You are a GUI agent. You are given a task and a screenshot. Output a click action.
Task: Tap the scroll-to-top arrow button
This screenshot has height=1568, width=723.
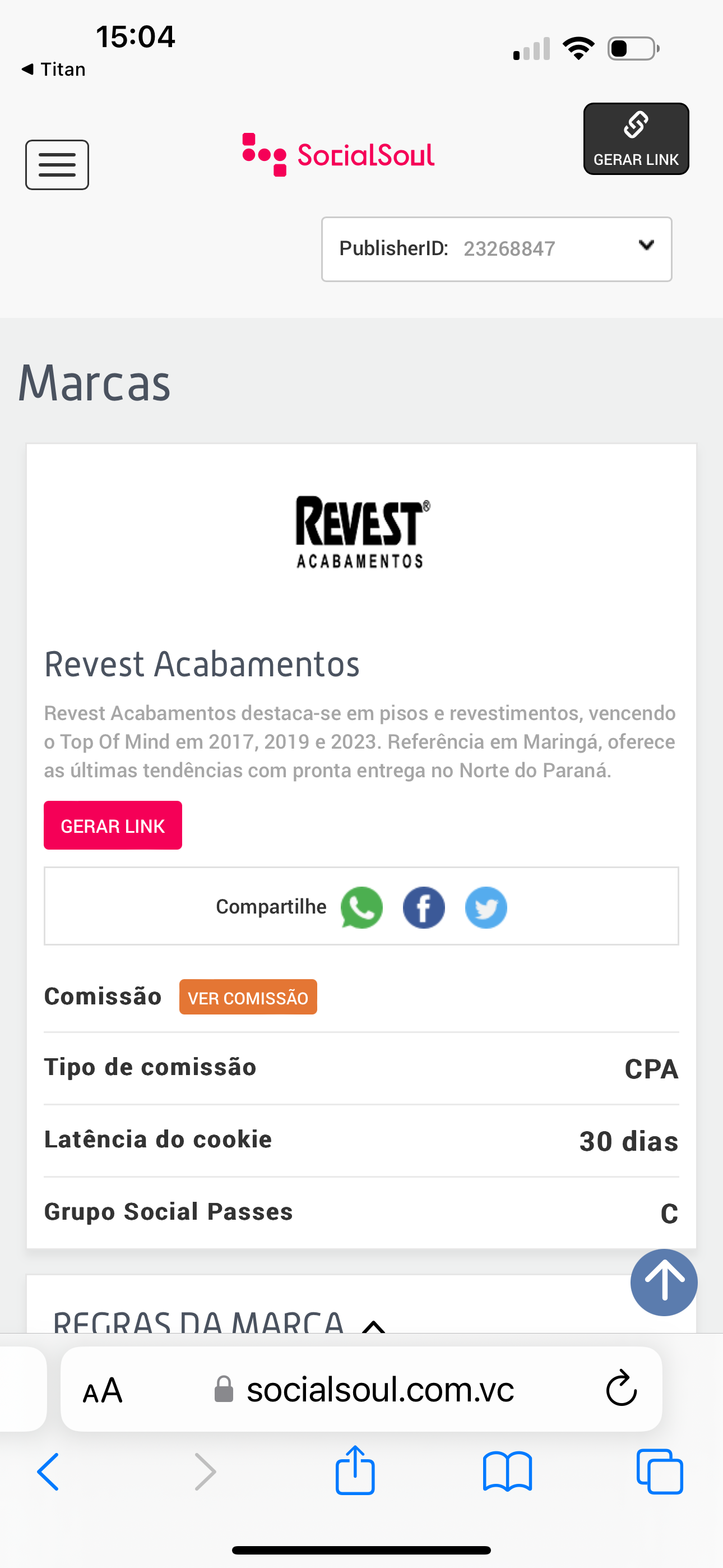(x=664, y=1282)
